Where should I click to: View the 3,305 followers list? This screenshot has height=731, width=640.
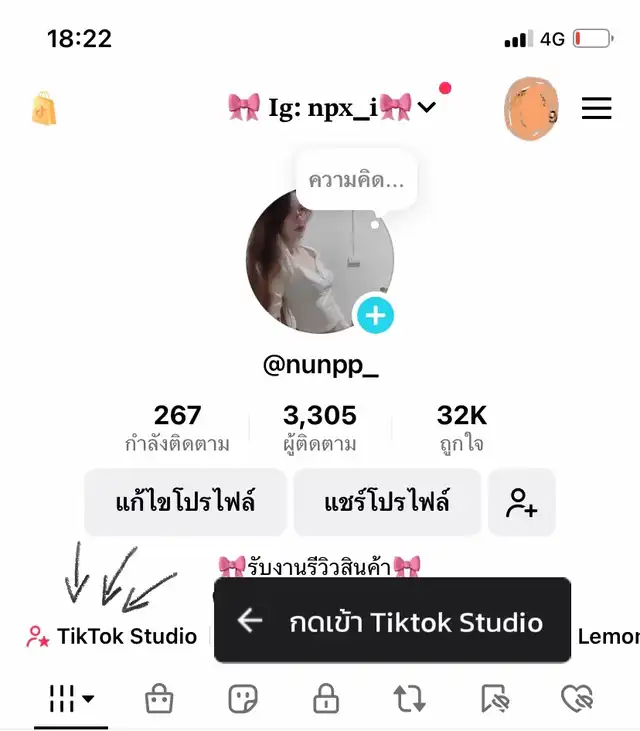pos(320,427)
